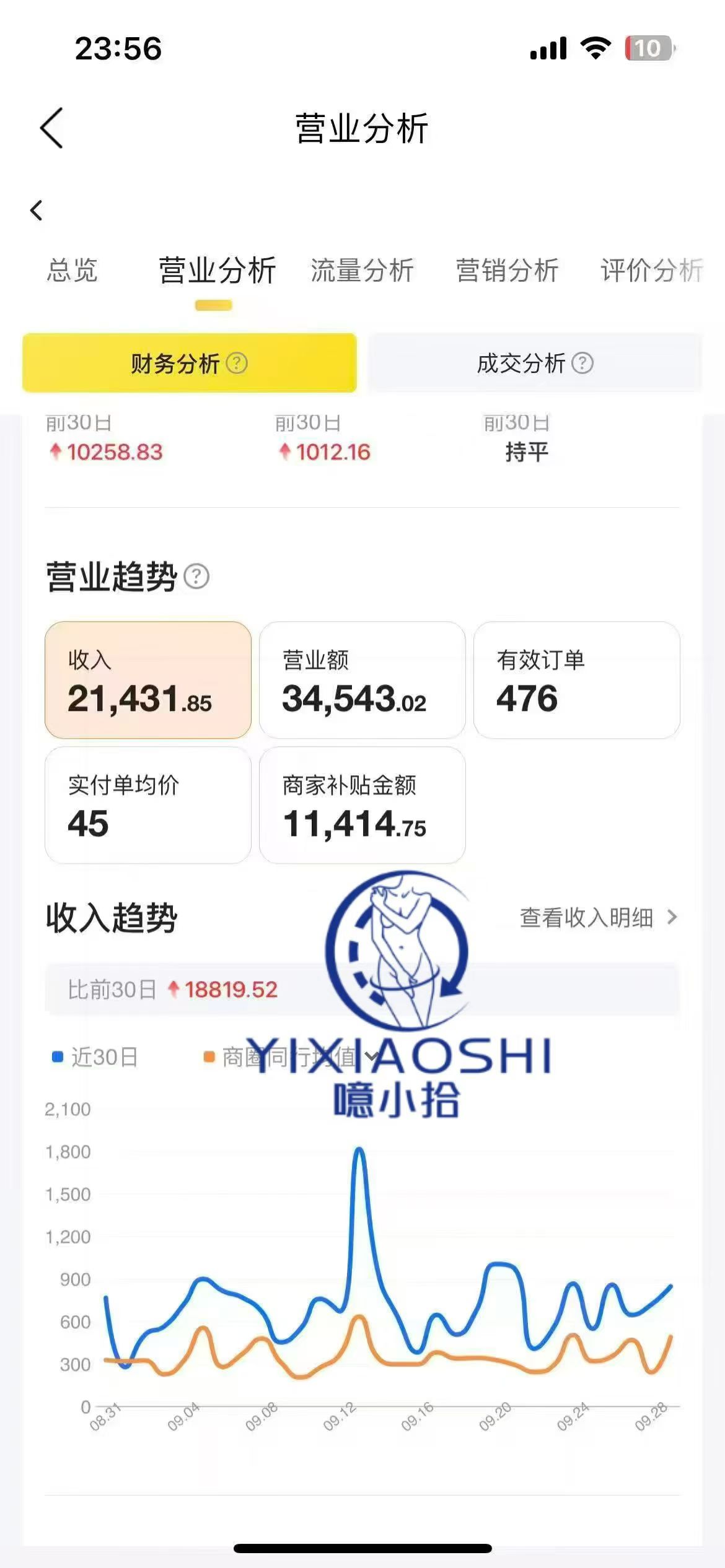
Task: Select the 收入 metric card
Action: click(x=148, y=680)
